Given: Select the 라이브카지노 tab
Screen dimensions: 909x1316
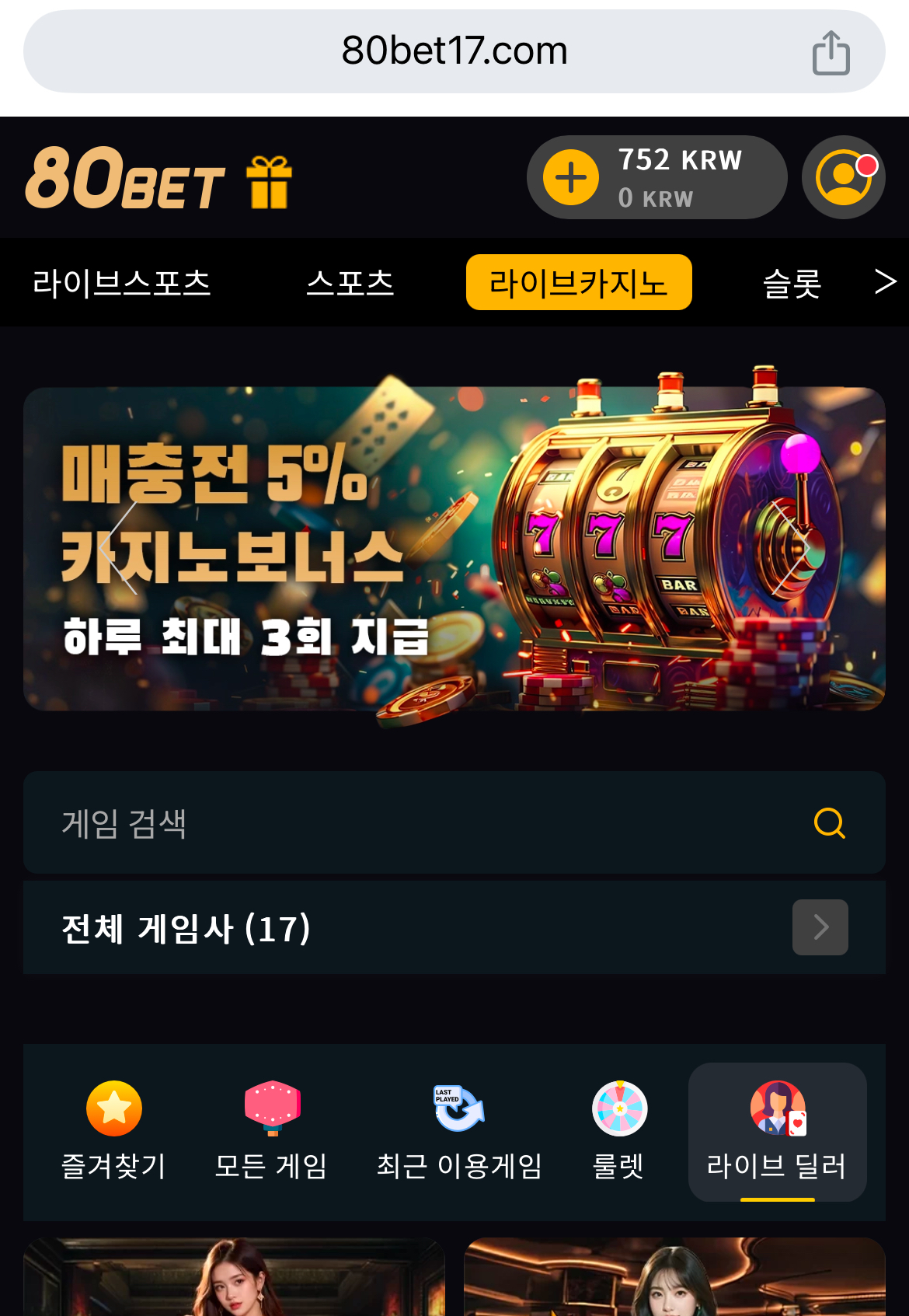Looking at the screenshot, I should [579, 283].
